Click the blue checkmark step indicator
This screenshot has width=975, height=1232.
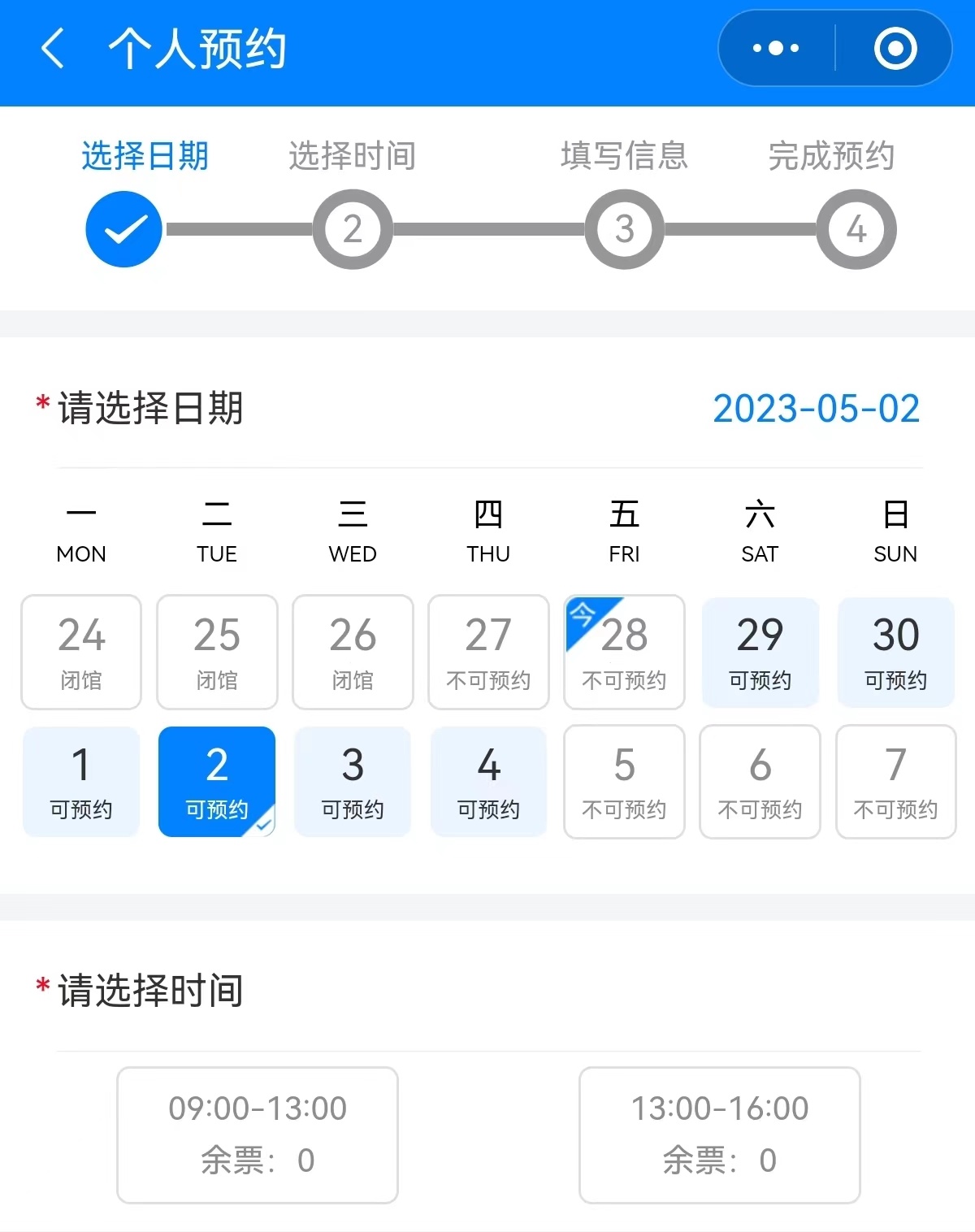click(123, 229)
